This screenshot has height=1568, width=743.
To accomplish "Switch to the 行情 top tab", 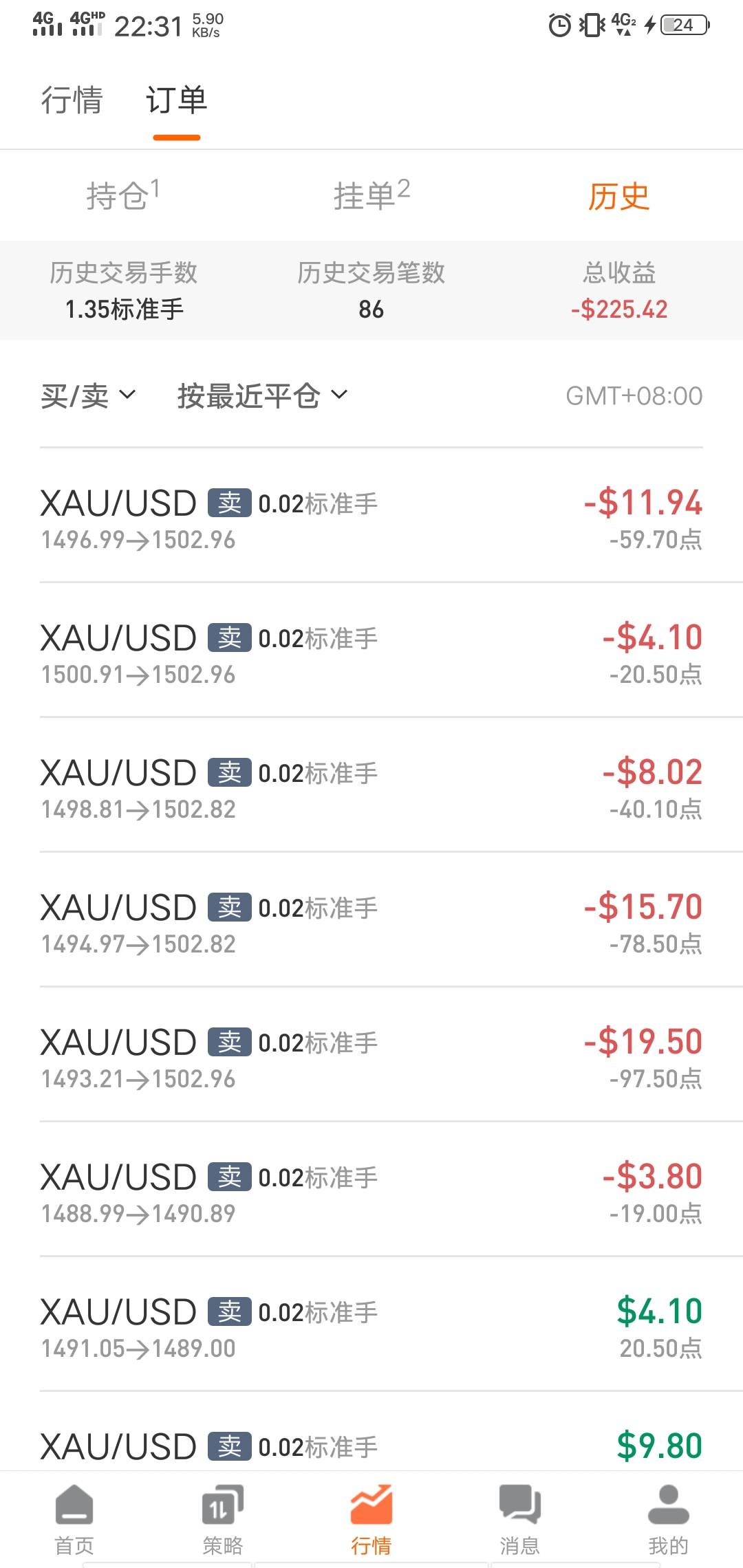I will pyautogui.click(x=72, y=100).
